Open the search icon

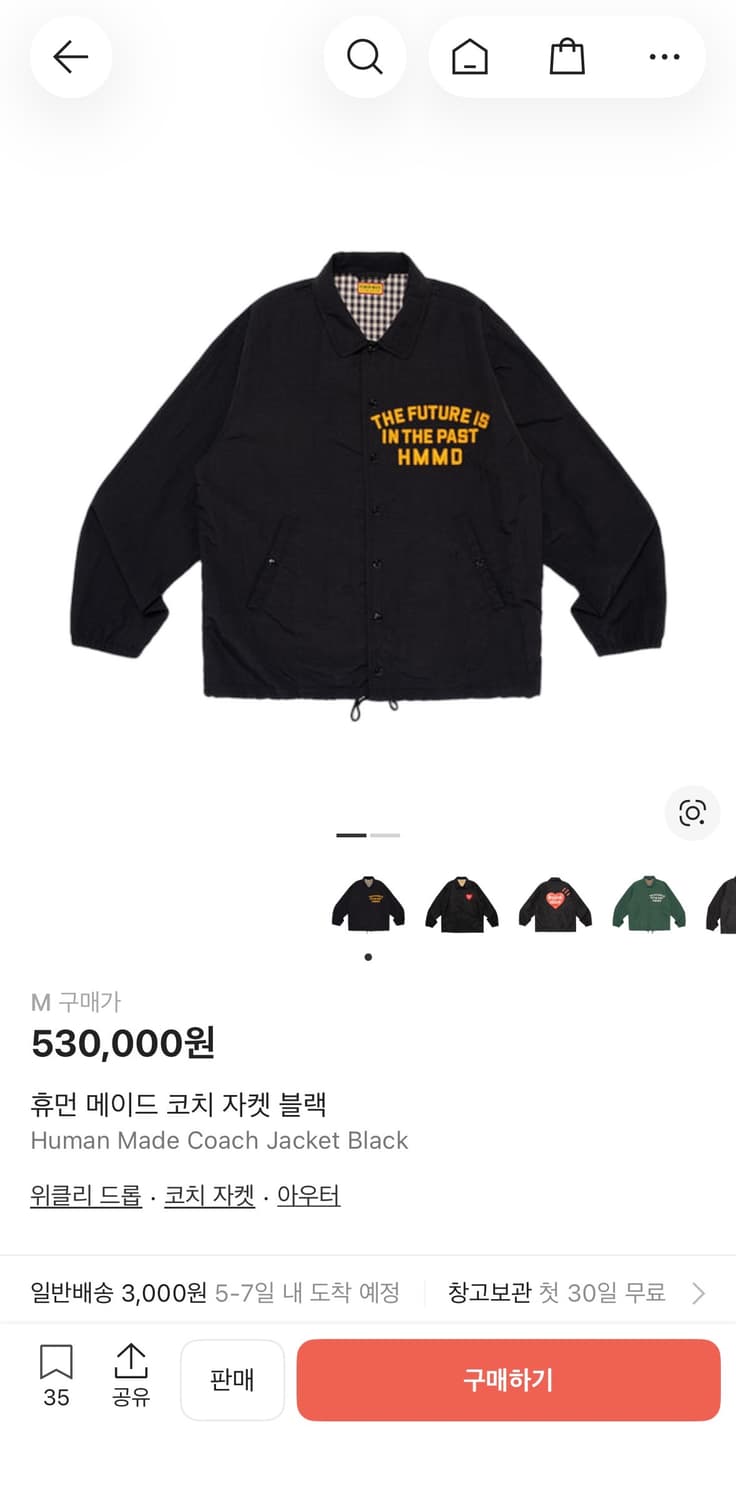(365, 57)
